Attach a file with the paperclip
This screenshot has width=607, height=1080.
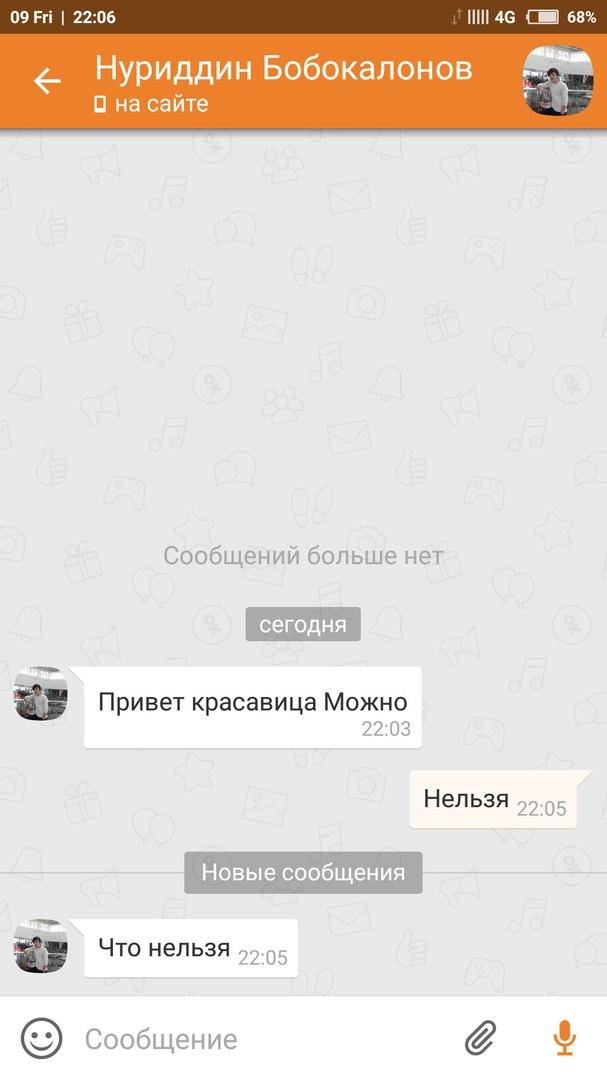(481, 1039)
